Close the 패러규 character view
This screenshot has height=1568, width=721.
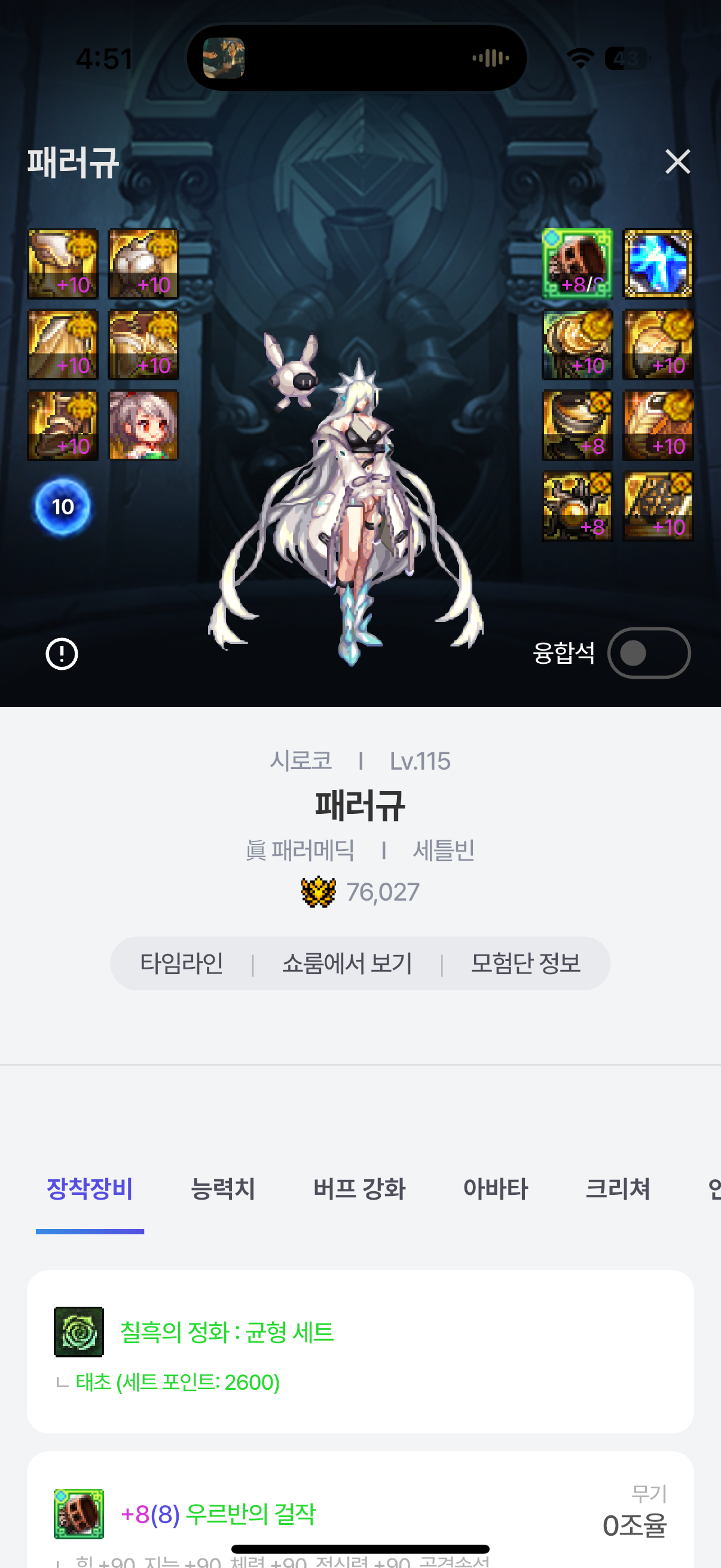[677, 162]
